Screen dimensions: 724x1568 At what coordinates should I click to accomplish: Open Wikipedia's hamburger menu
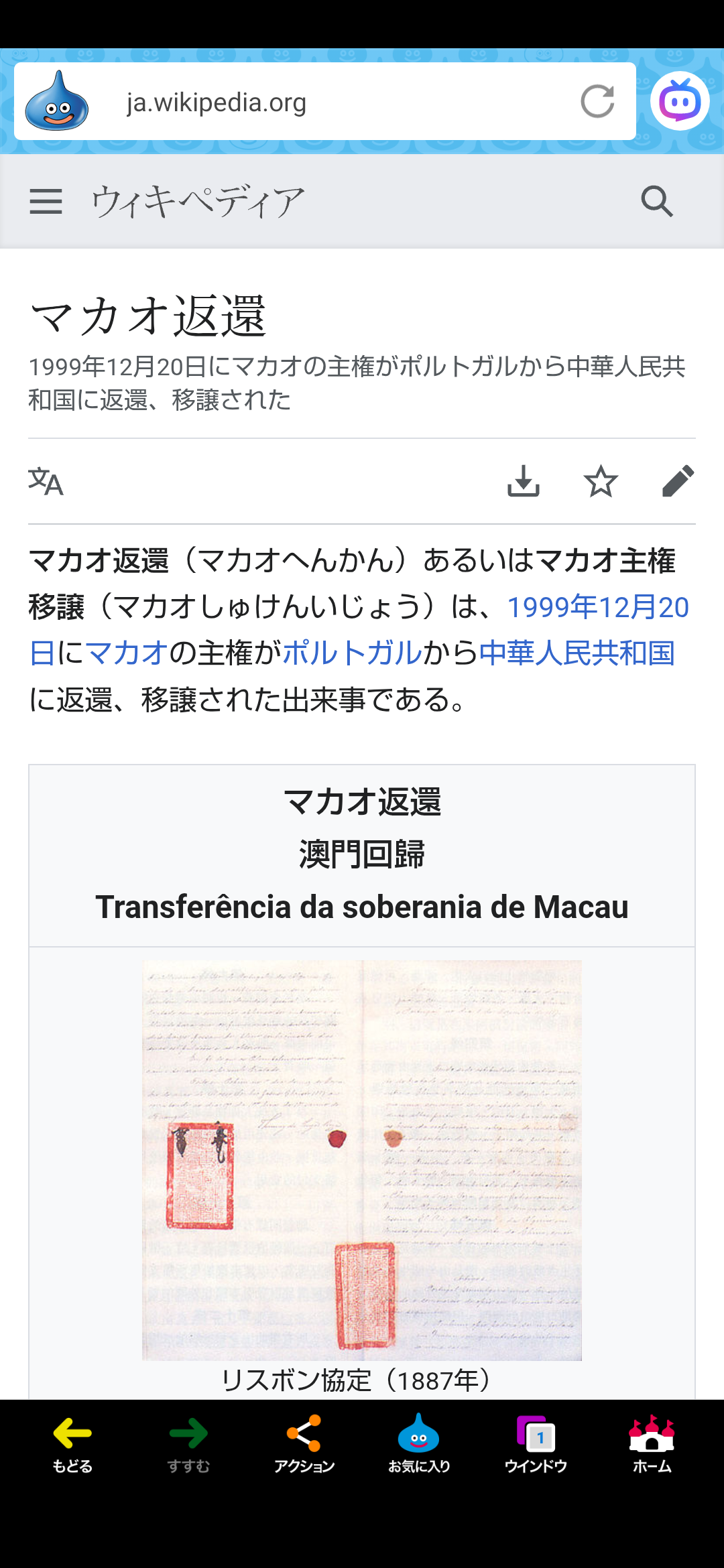pos(46,201)
